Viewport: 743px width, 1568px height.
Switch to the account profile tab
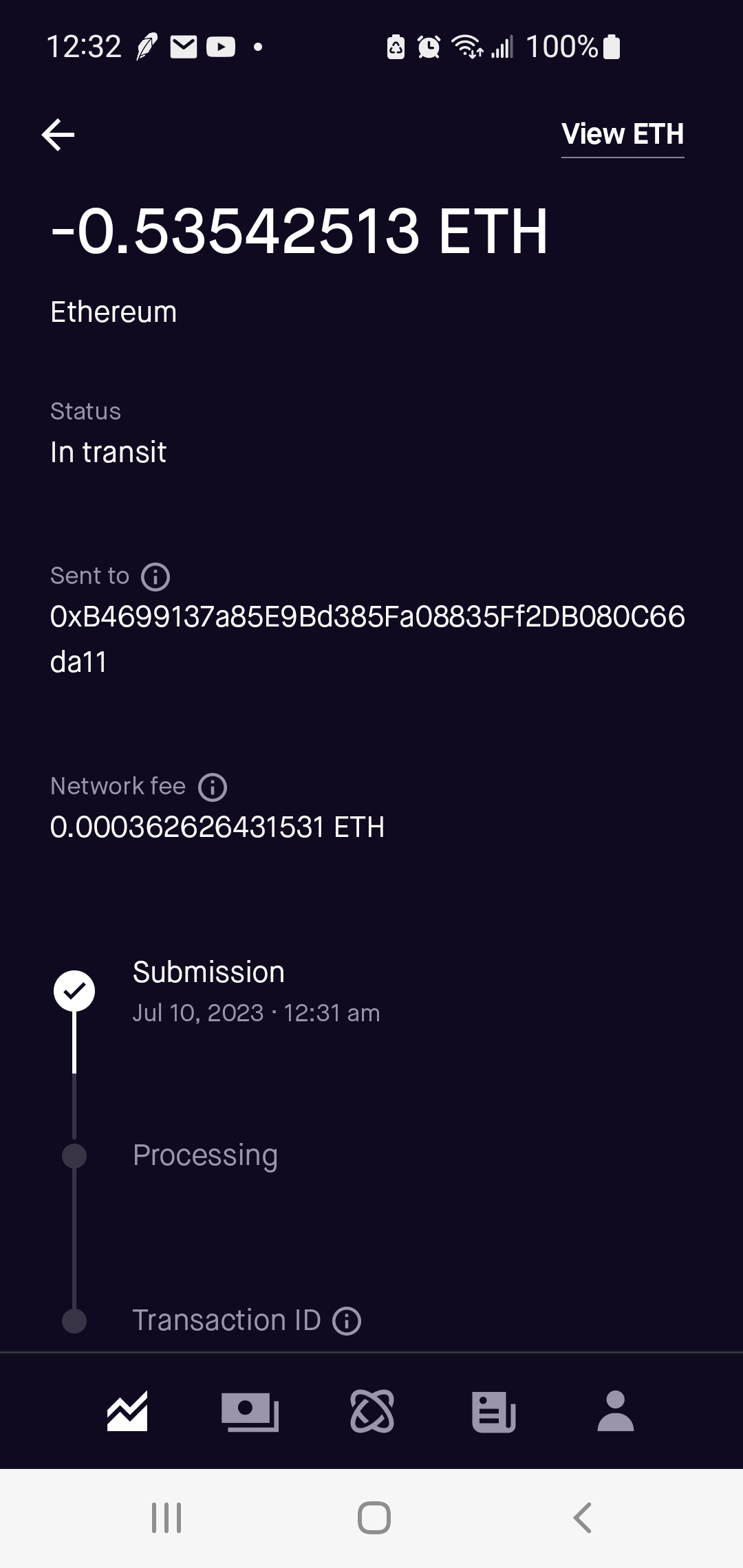point(616,1411)
